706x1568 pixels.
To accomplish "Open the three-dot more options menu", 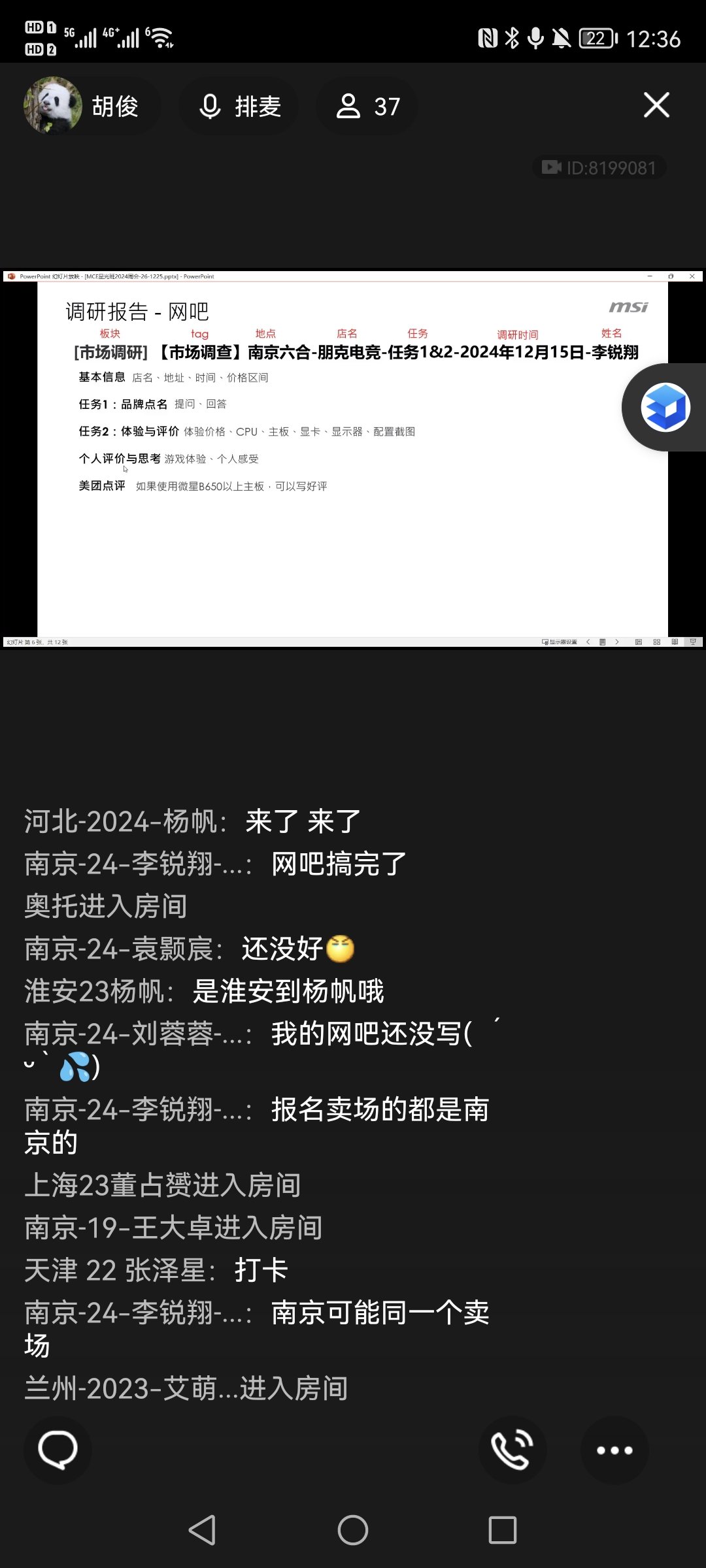I will pyautogui.click(x=614, y=1450).
